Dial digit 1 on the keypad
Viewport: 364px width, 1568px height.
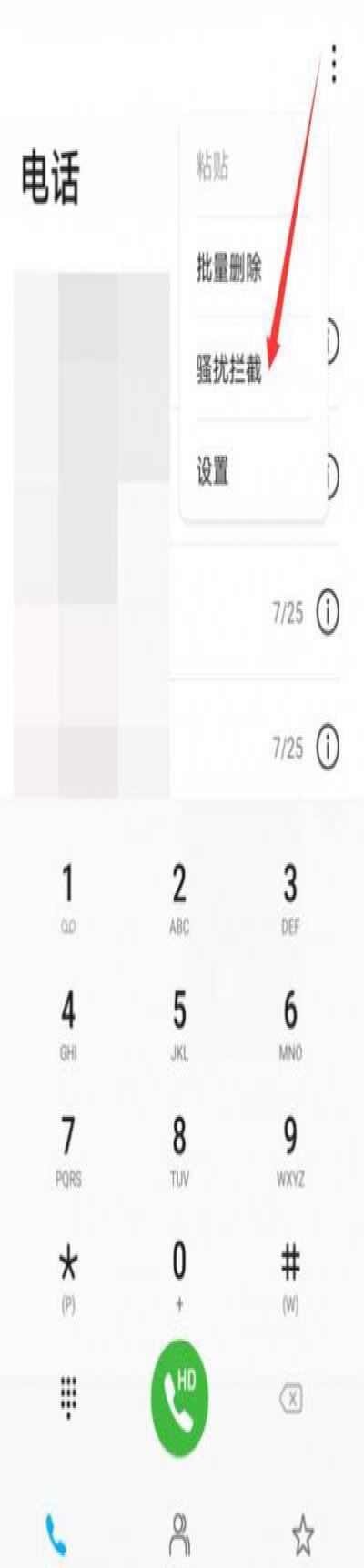pyautogui.click(x=68, y=897)
